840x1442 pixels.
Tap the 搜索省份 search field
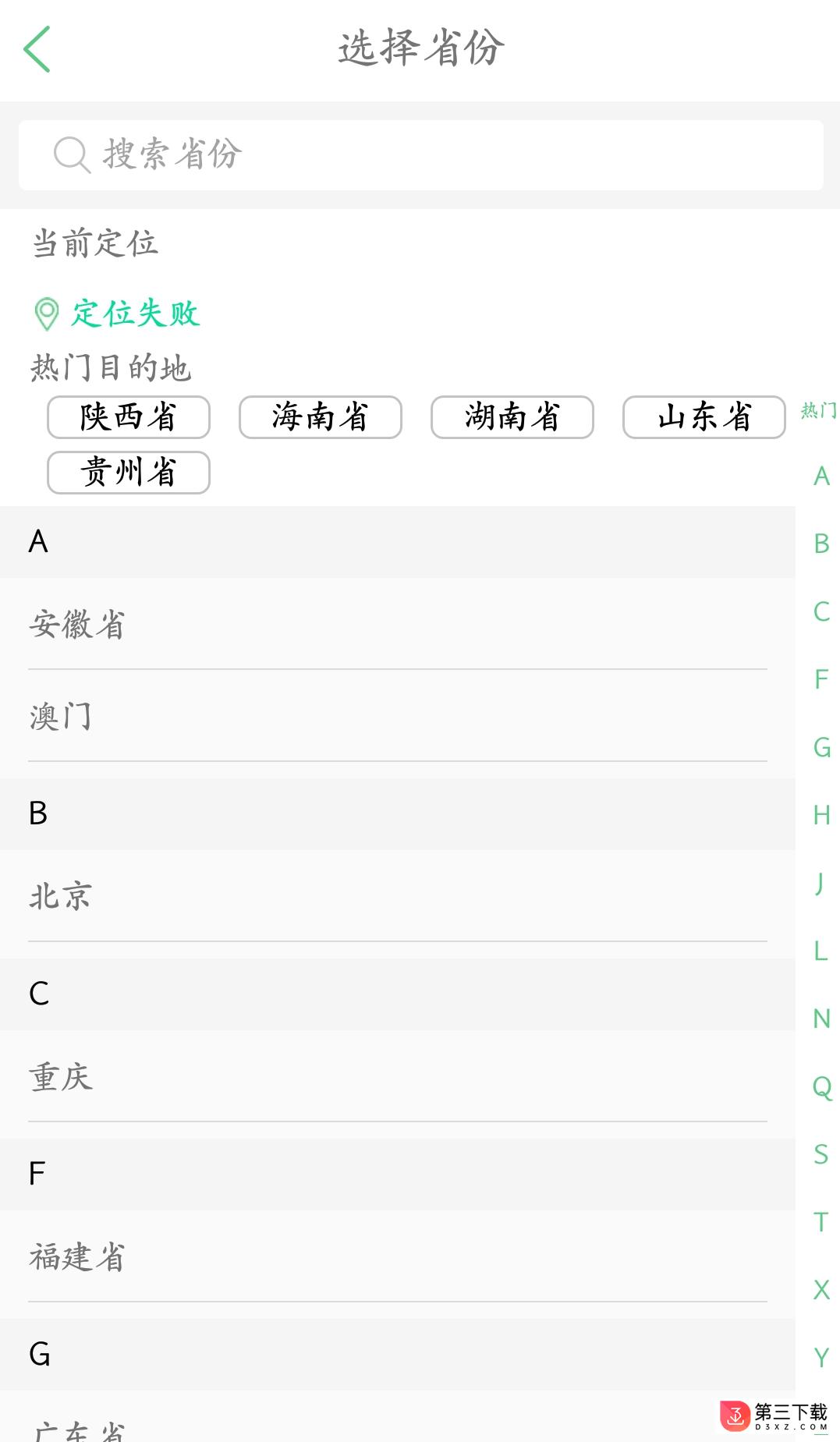coord(421,154)
